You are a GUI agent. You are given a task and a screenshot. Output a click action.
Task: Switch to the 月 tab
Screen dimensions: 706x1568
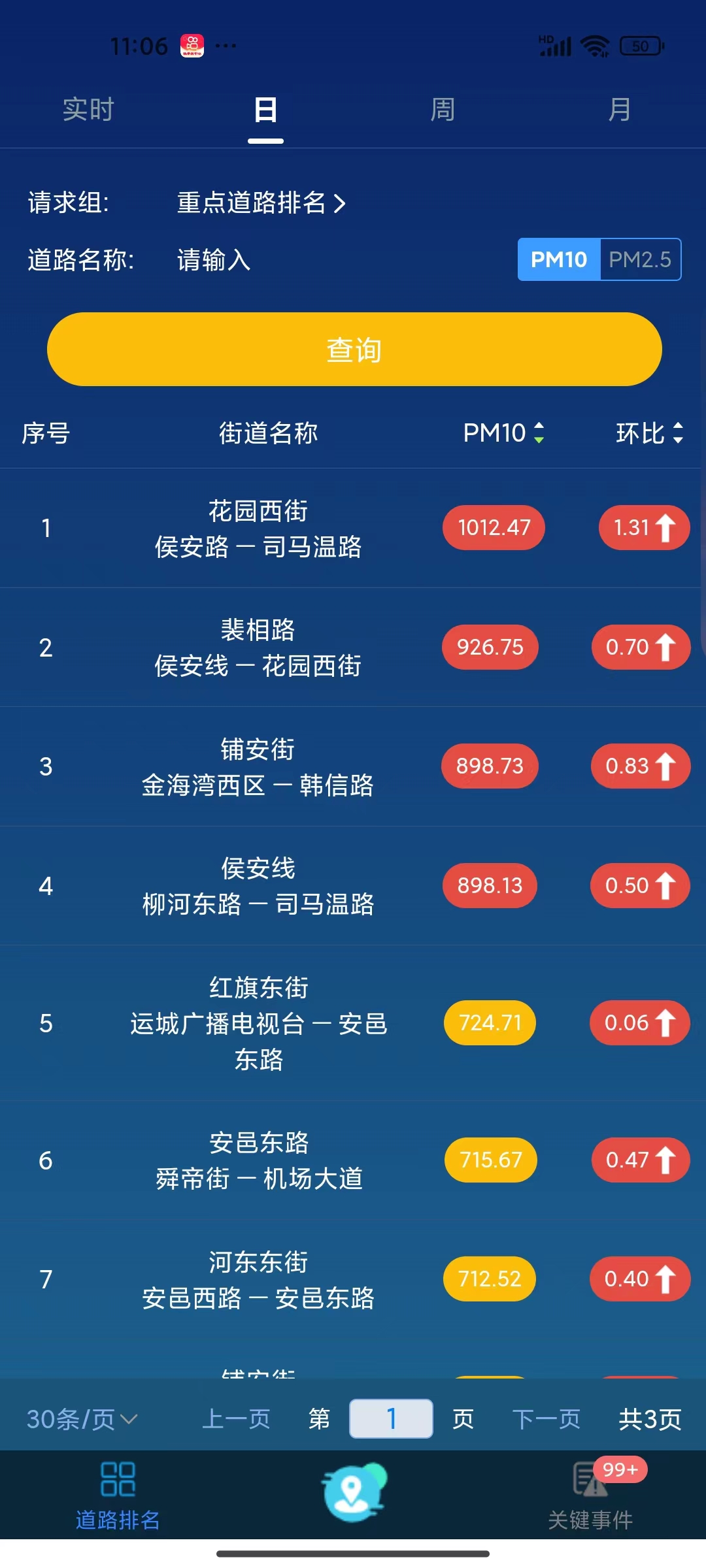[x=619, y=109]
